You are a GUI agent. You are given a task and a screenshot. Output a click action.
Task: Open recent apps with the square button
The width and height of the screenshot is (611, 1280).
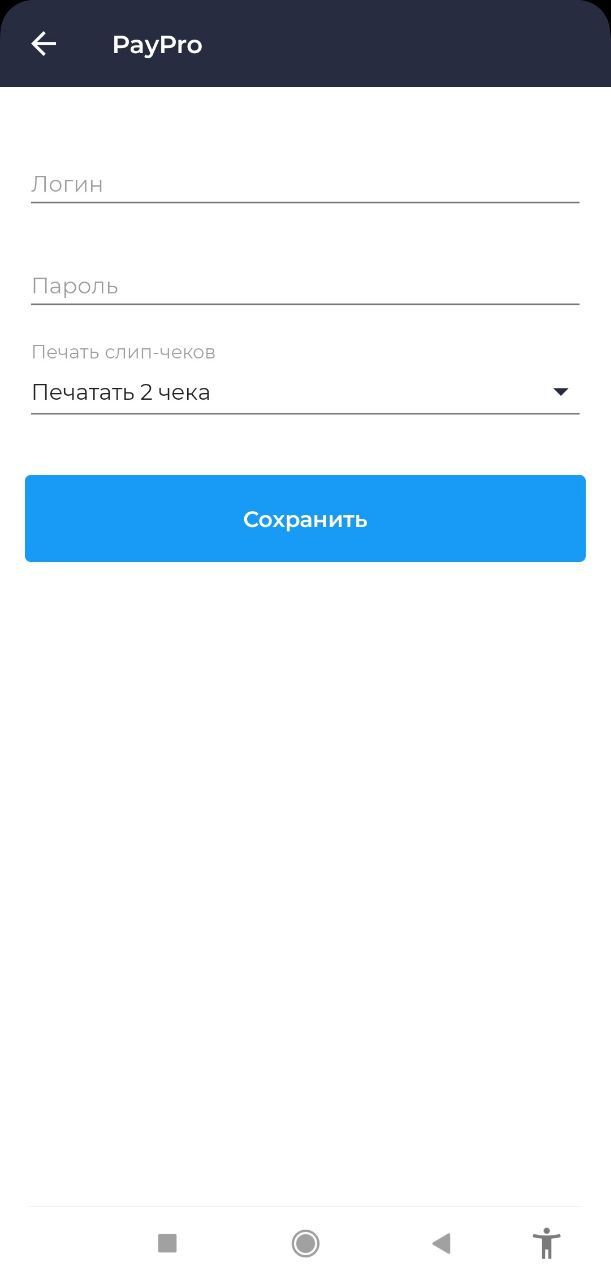(x=167, y=1243)
